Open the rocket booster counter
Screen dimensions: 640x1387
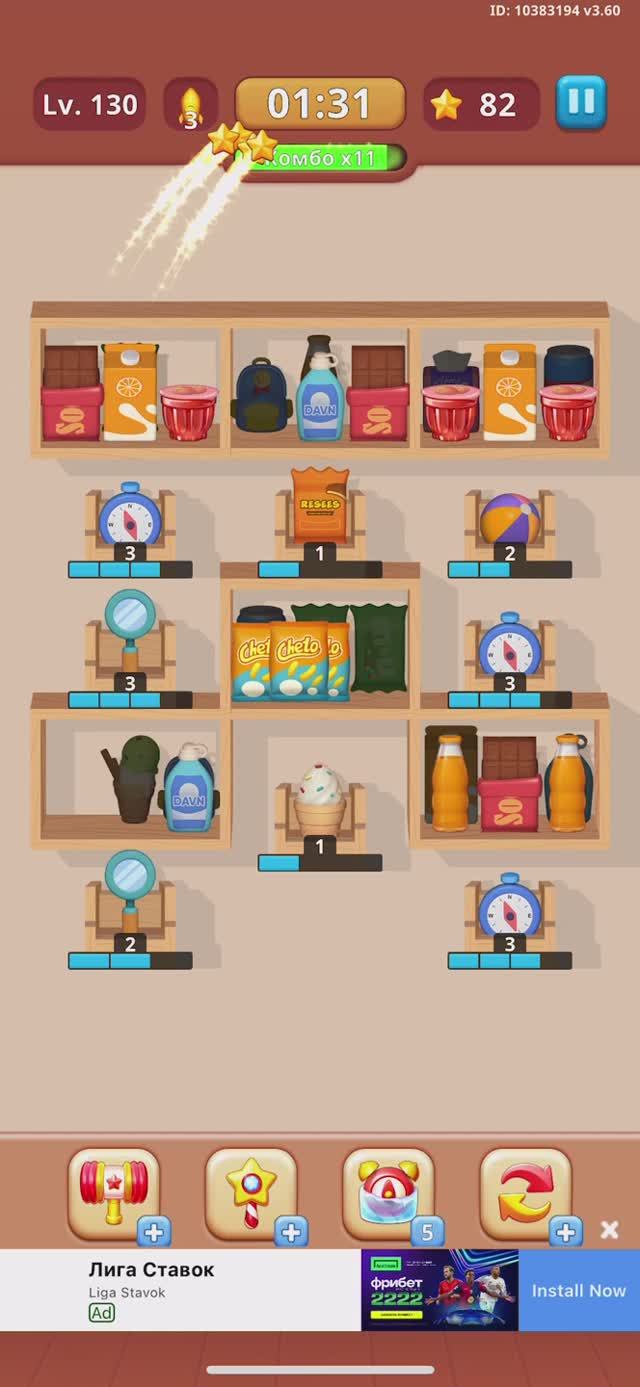point(190,104)
